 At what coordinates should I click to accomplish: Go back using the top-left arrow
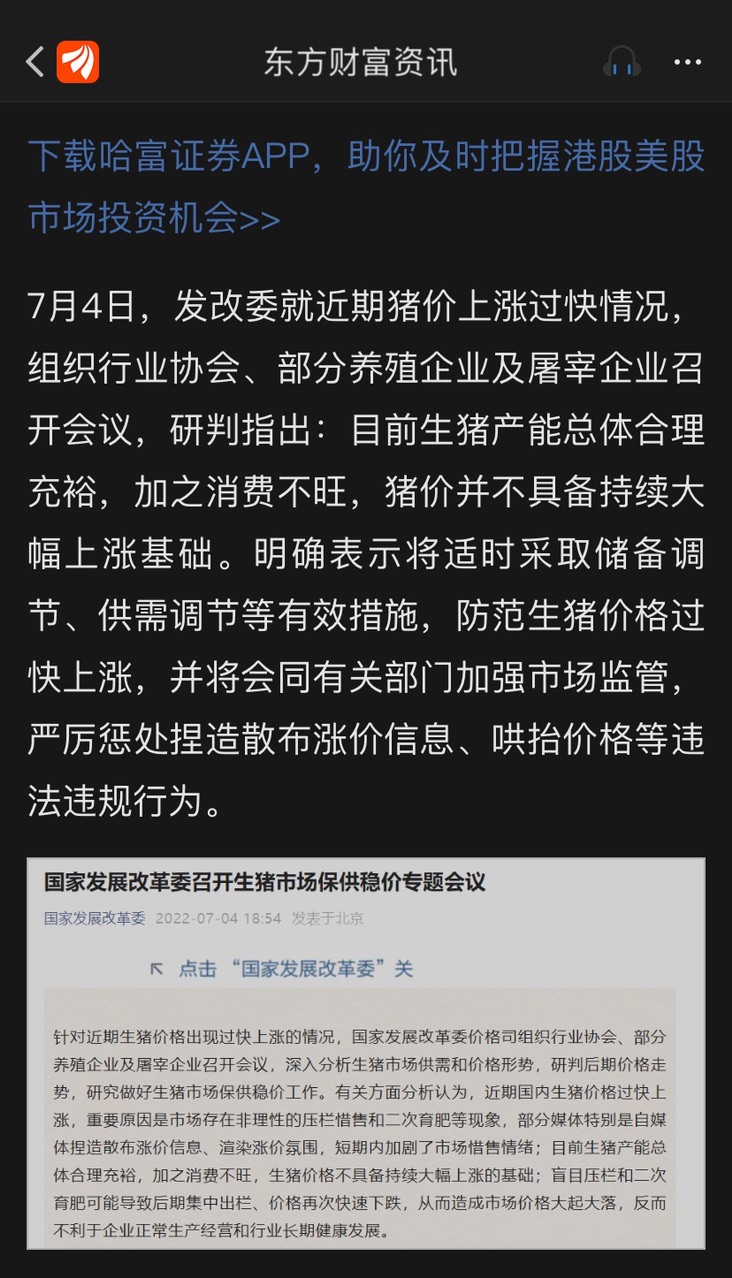coord(35,62)
